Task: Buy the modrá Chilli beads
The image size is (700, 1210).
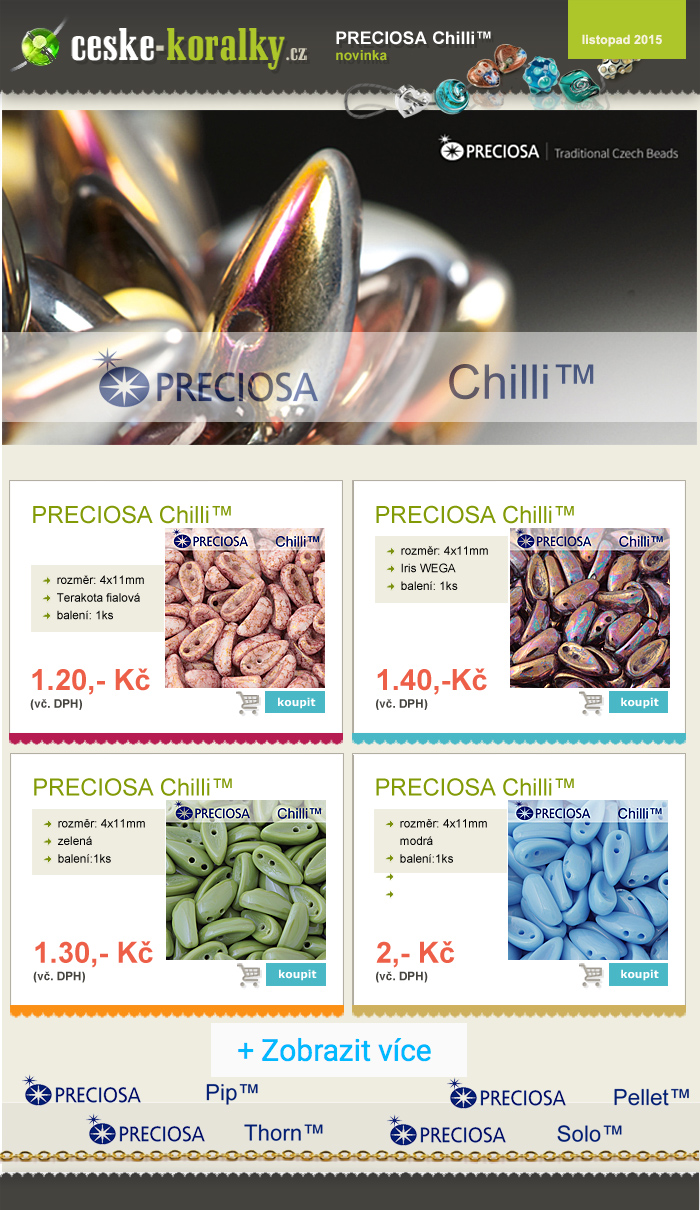Action: tap(638, 974)
